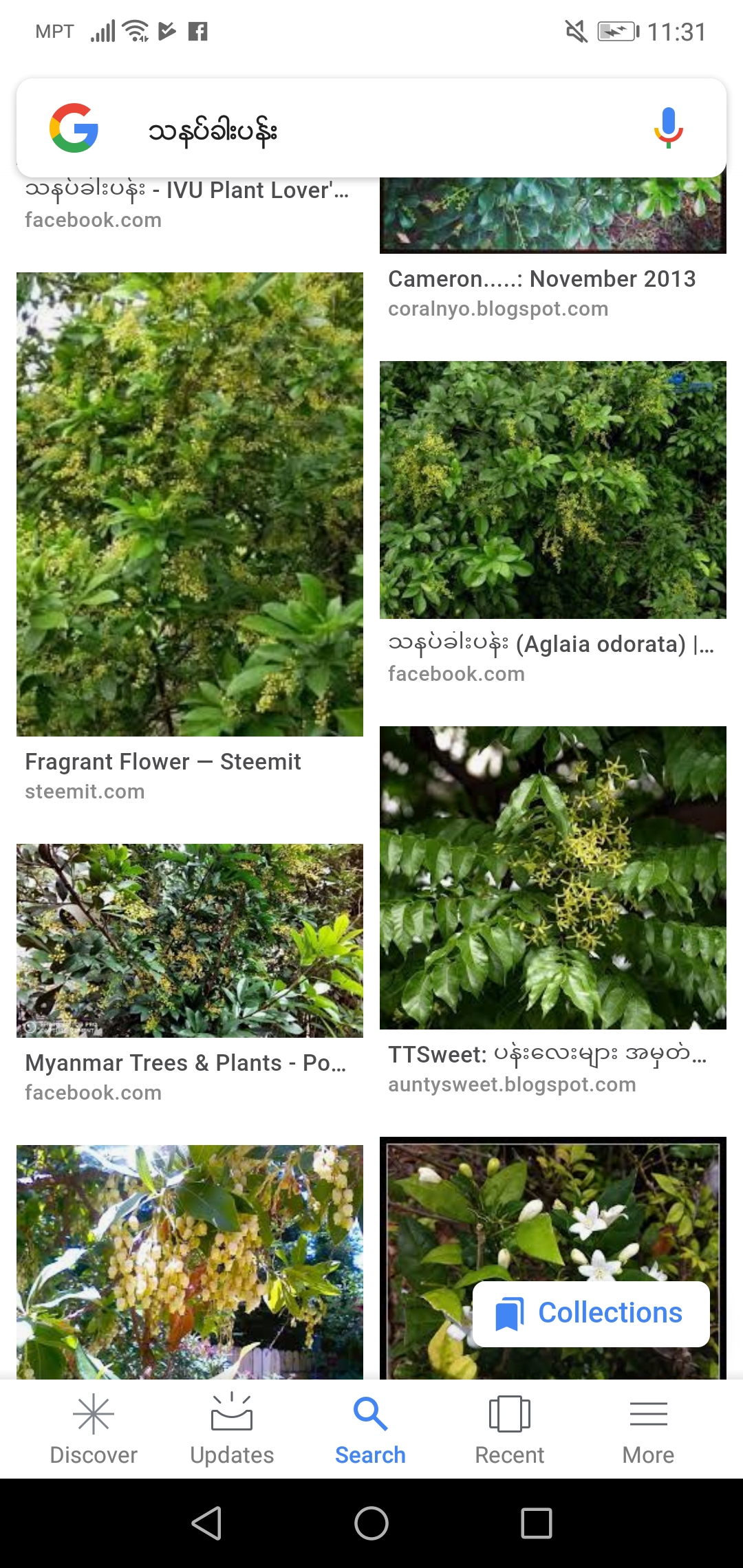Switch to the Recent tab
The height and width of the screenshot is (1568, 743).
[x=509, y=1429]
